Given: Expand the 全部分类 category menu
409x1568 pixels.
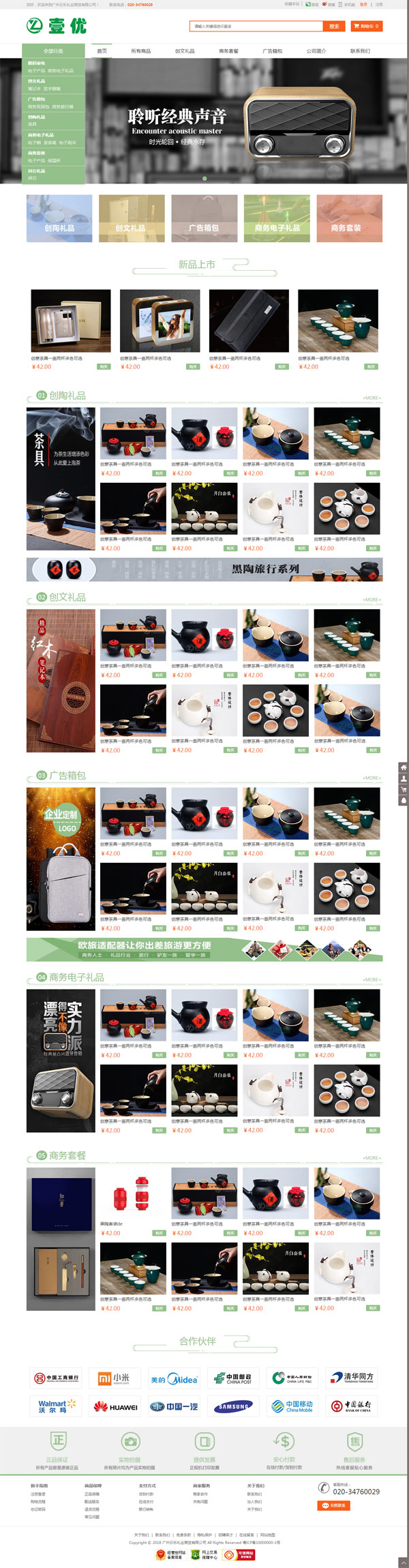Looking at the screenshot, I should coord(53,51).
